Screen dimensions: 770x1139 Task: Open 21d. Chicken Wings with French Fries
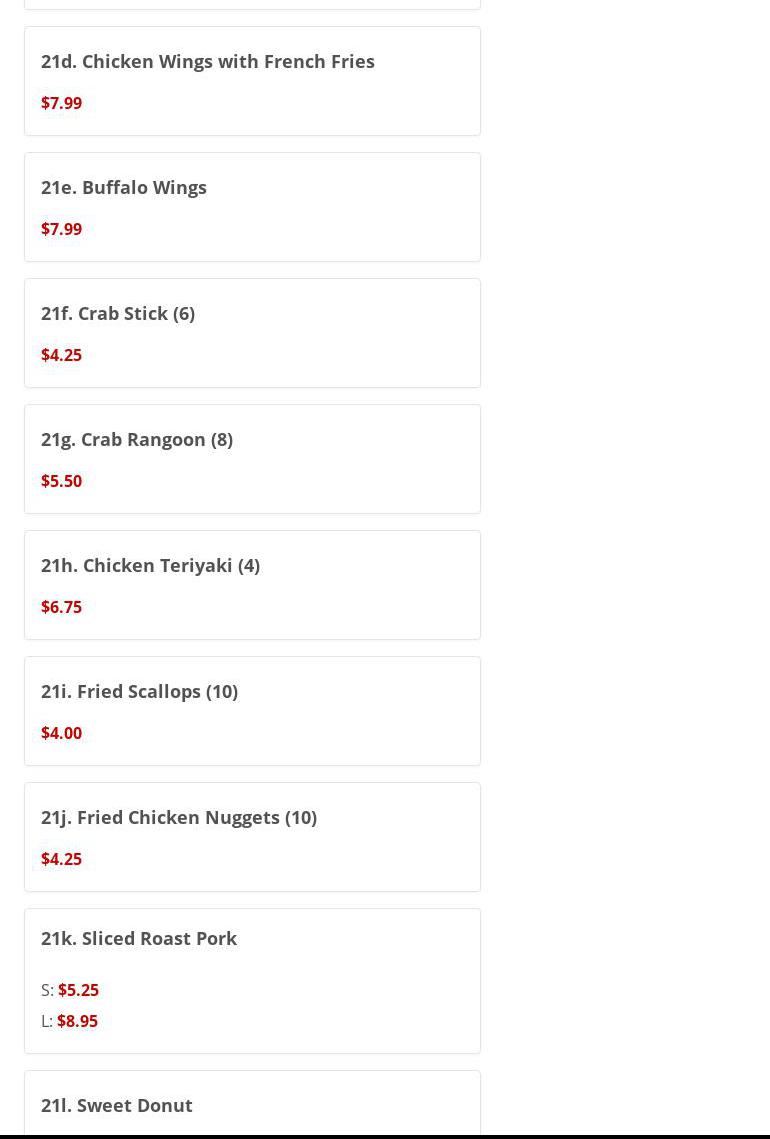coord(208,62)
